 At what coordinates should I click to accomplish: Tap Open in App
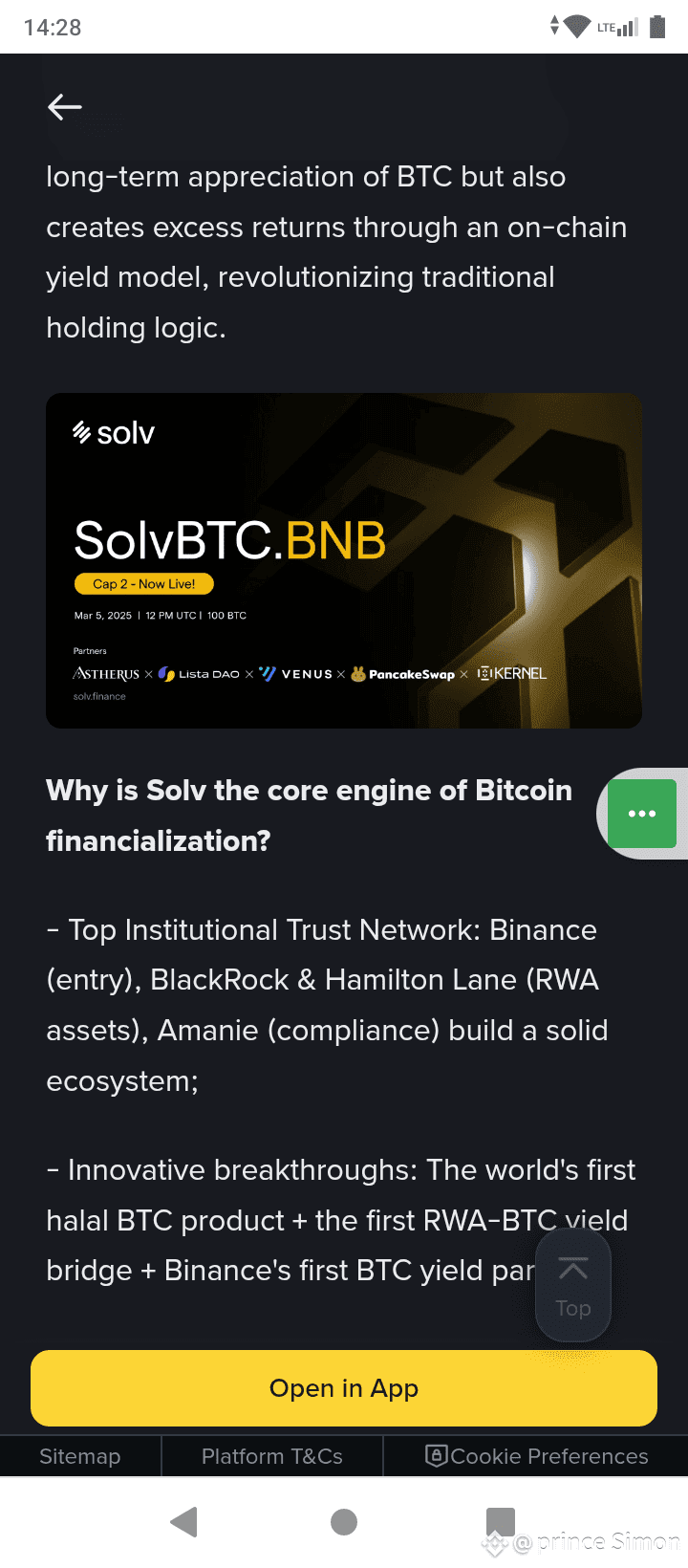[344, 1388]
